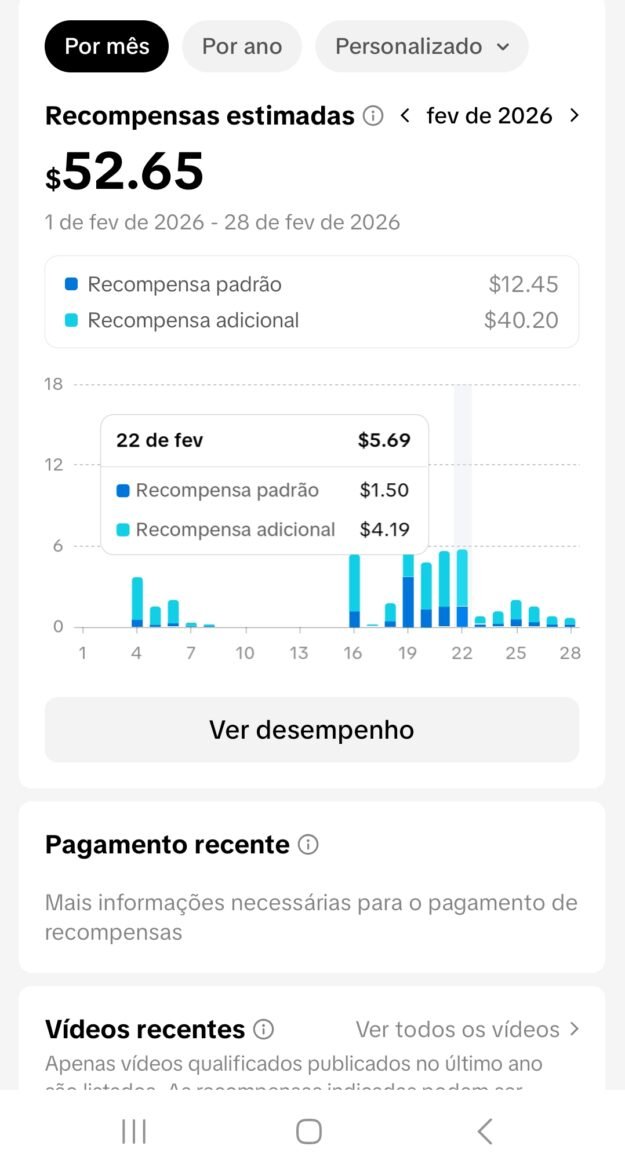
Task: Go to the system home screen
Action: pyautogui.click(x=309, y=1131)
